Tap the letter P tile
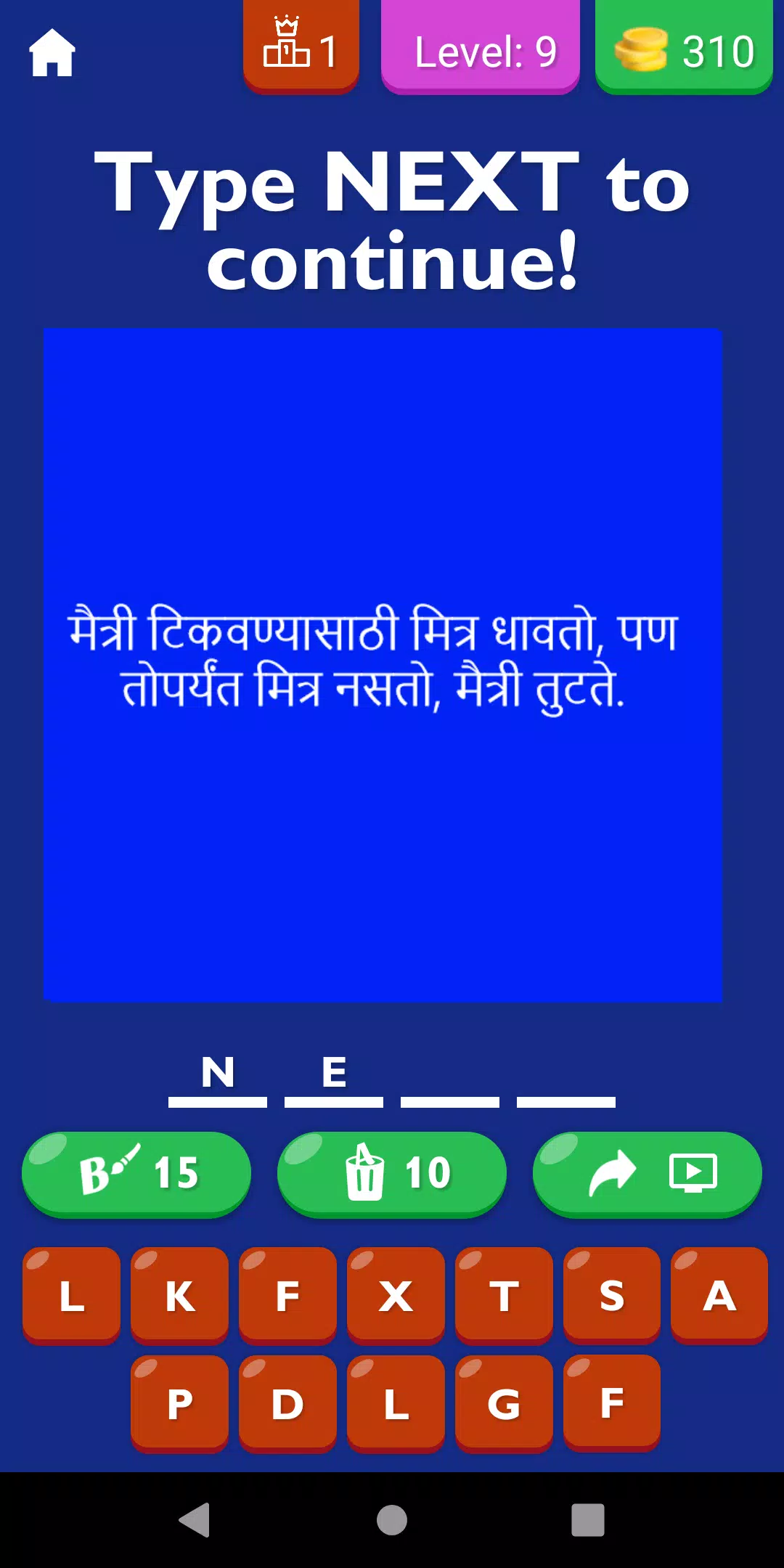Screen dimensions: 784x1568 179,1404
